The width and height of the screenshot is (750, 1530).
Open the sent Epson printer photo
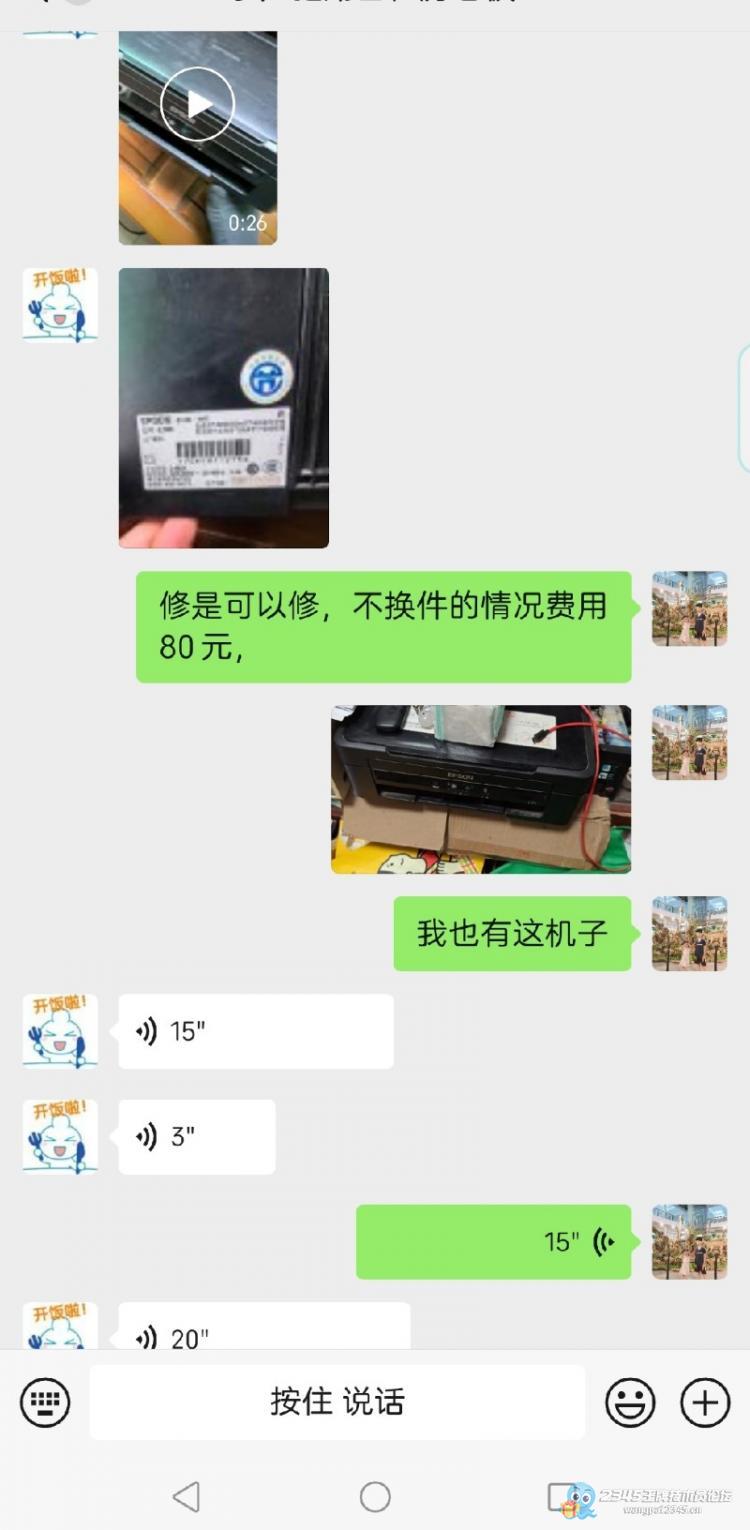pyautogui.click(x=481, y=789)
